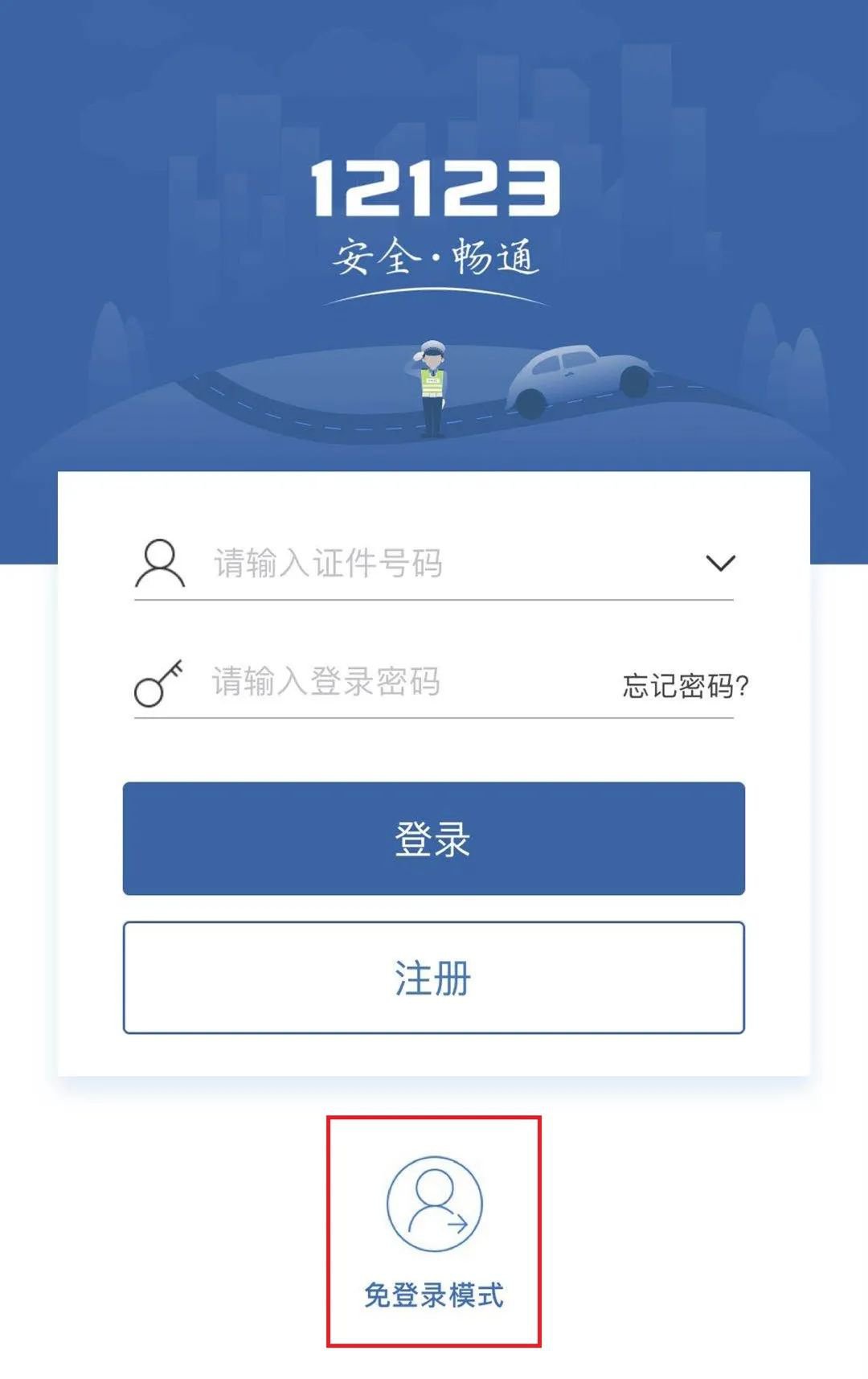Tap the 登录 login button
This screenshot has width=868, height=1379.
434,839
